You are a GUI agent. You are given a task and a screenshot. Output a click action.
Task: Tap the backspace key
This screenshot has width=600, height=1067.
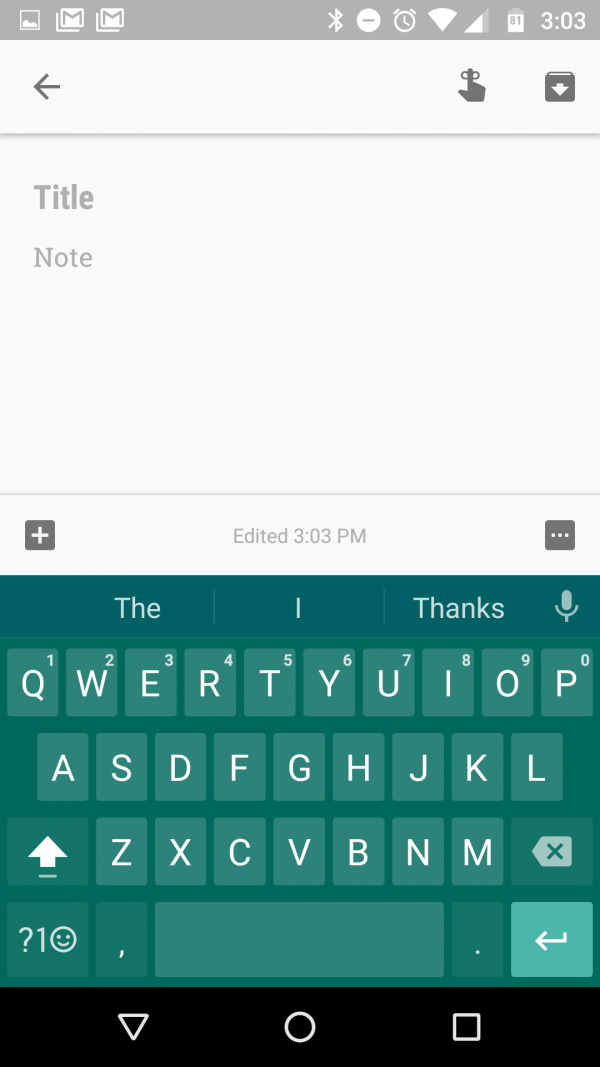(552, 851)
